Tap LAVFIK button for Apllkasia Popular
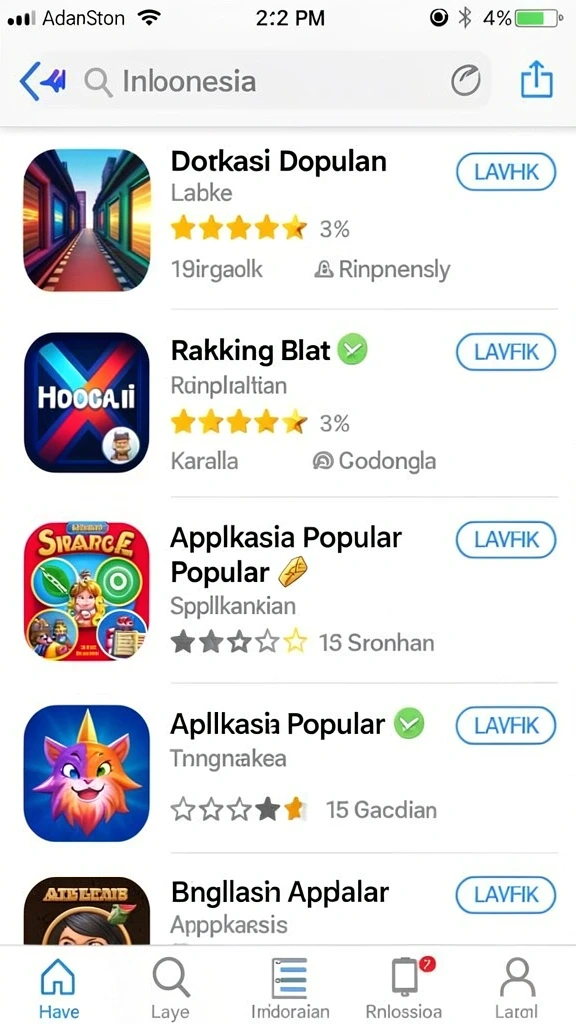576x1024 pixels. 506,726
